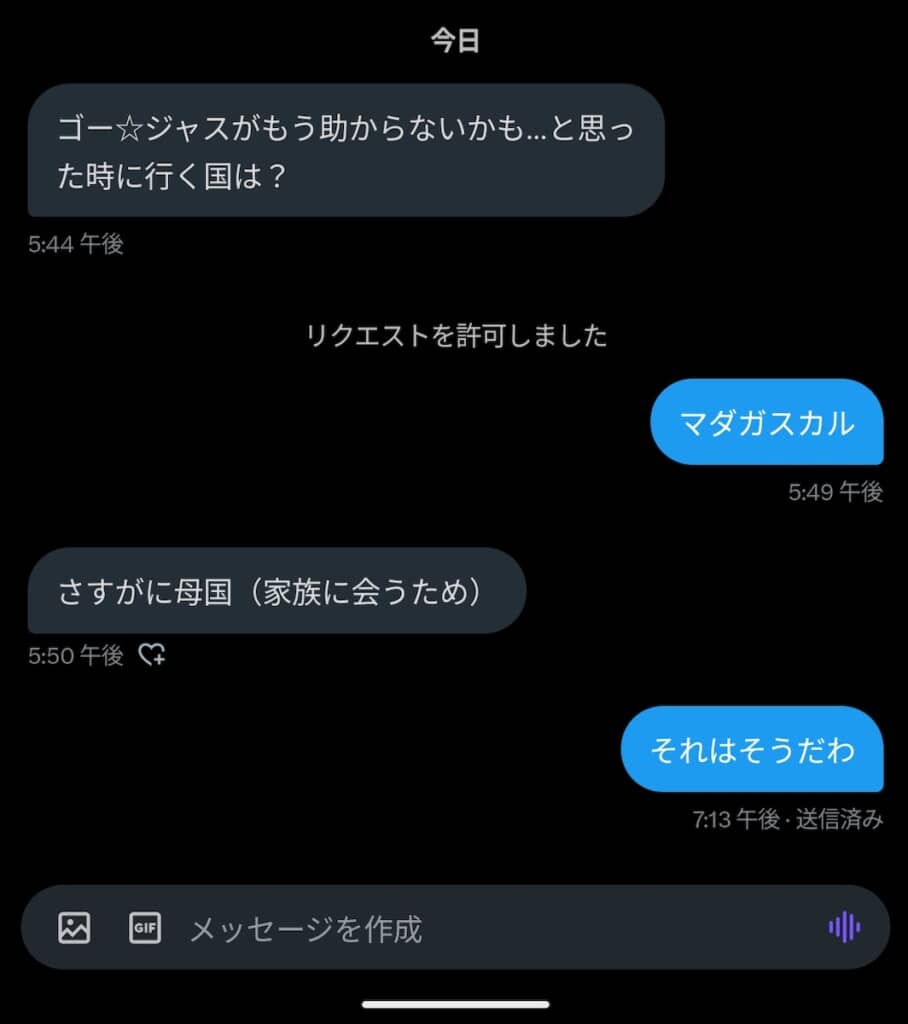Tap the 5:50 午後 timestamp
The image size is (908, 1024).
[x=74, y=657]
